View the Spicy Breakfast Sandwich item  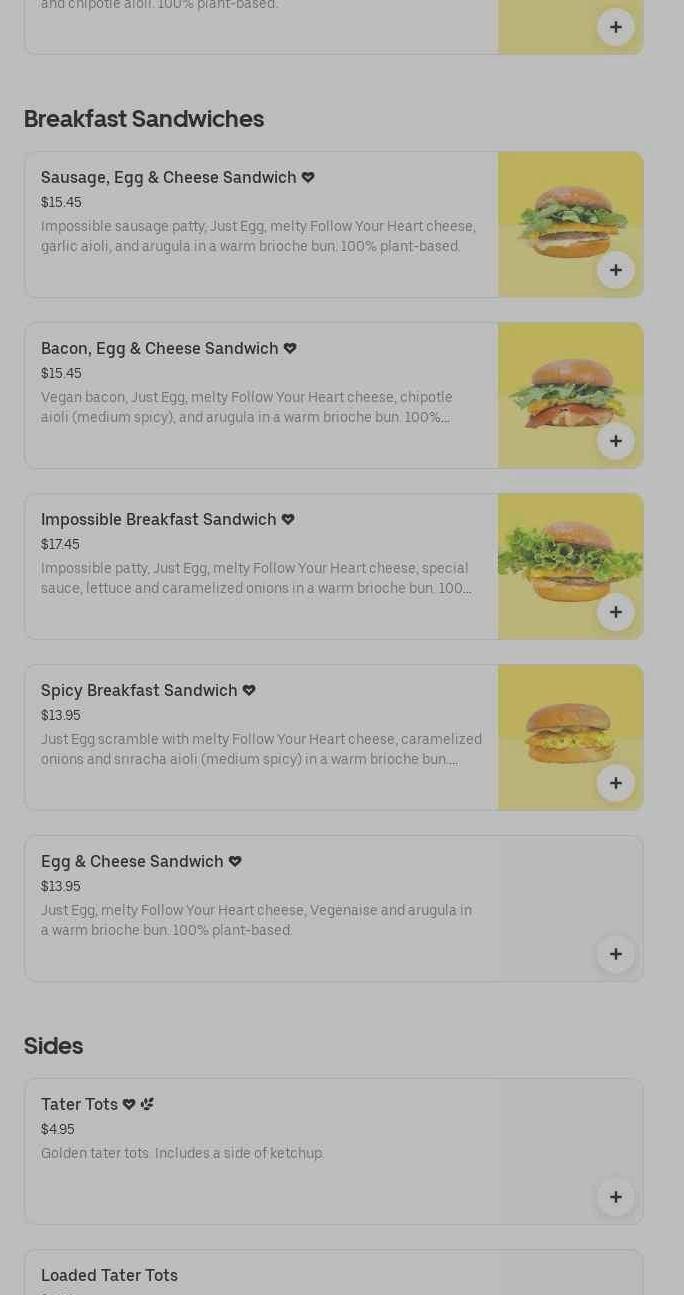pyautogui.click(x=334, y=738)
